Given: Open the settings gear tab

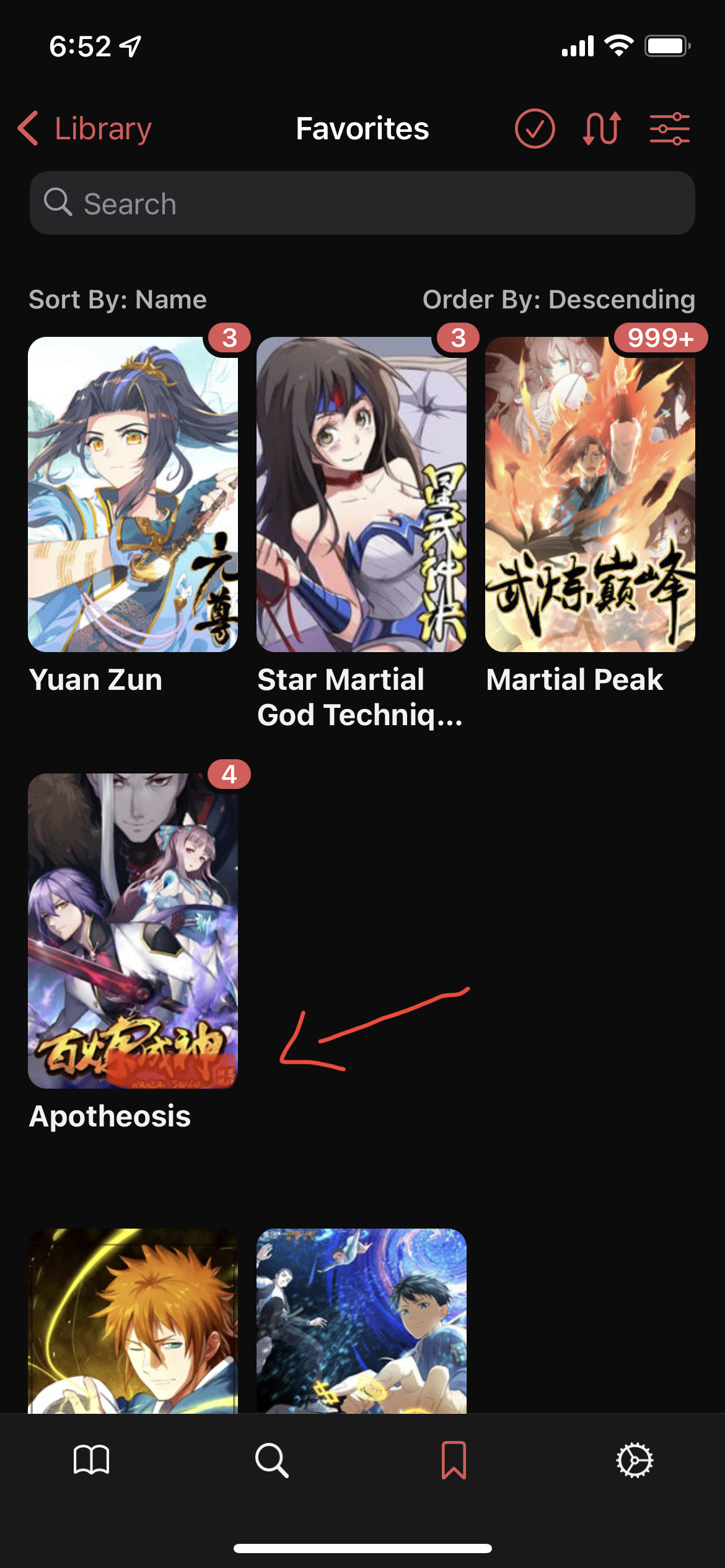Looking at the screenshot, I should [x=635, y=1460].
